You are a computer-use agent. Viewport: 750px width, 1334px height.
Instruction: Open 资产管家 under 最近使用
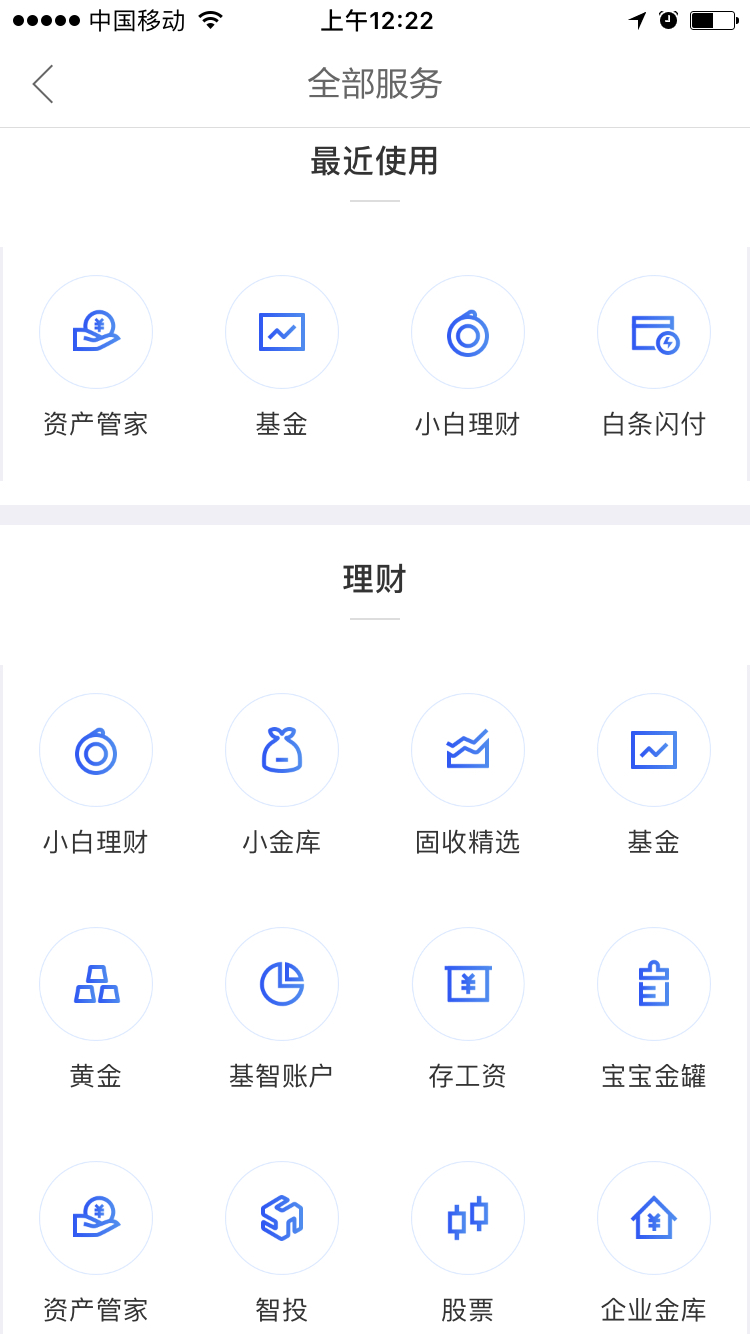click(96, 357)
